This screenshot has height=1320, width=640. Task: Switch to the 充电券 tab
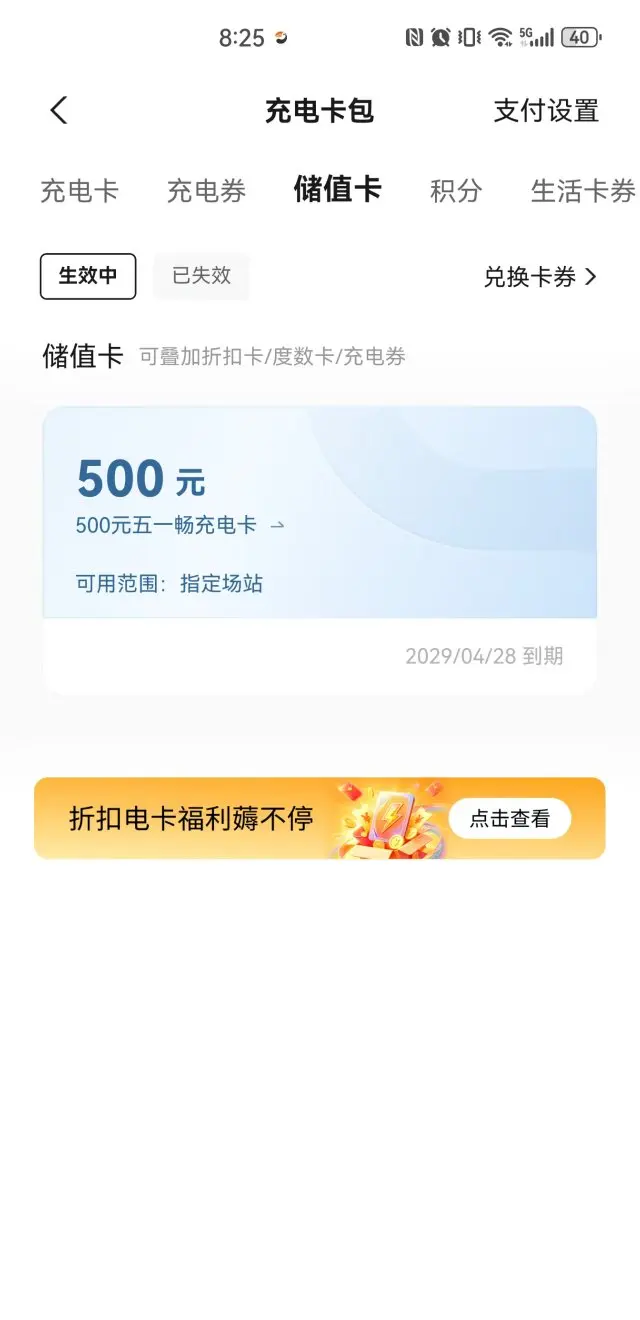206,191
